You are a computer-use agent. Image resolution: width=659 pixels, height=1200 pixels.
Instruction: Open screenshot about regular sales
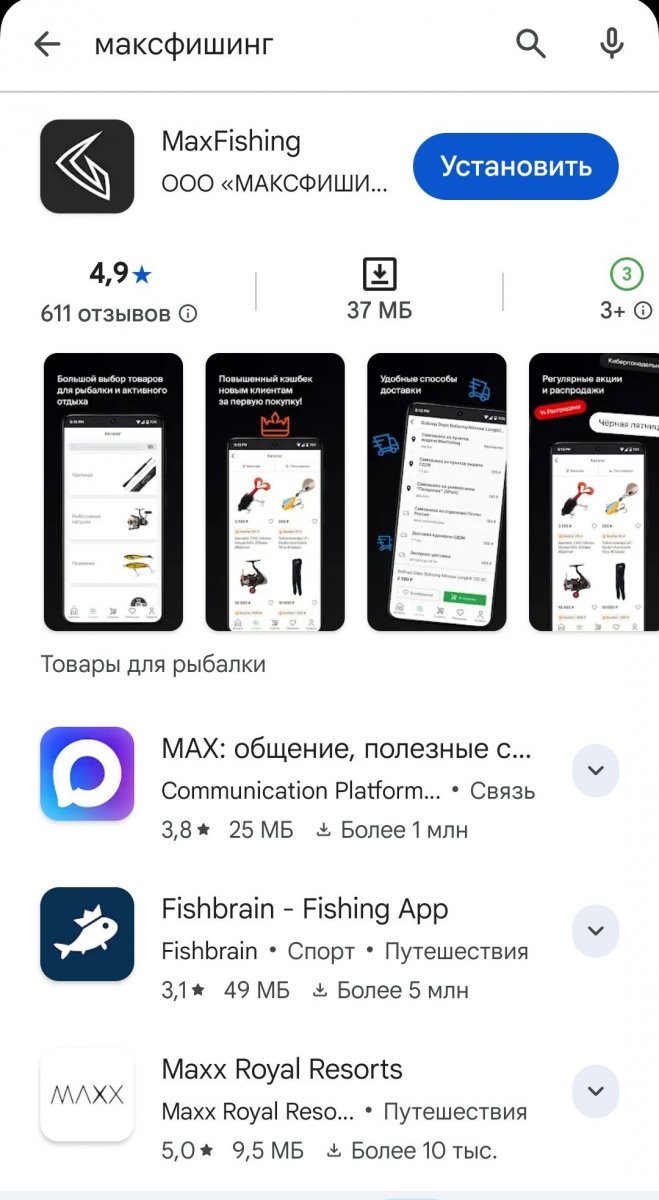tap(593, 492)
